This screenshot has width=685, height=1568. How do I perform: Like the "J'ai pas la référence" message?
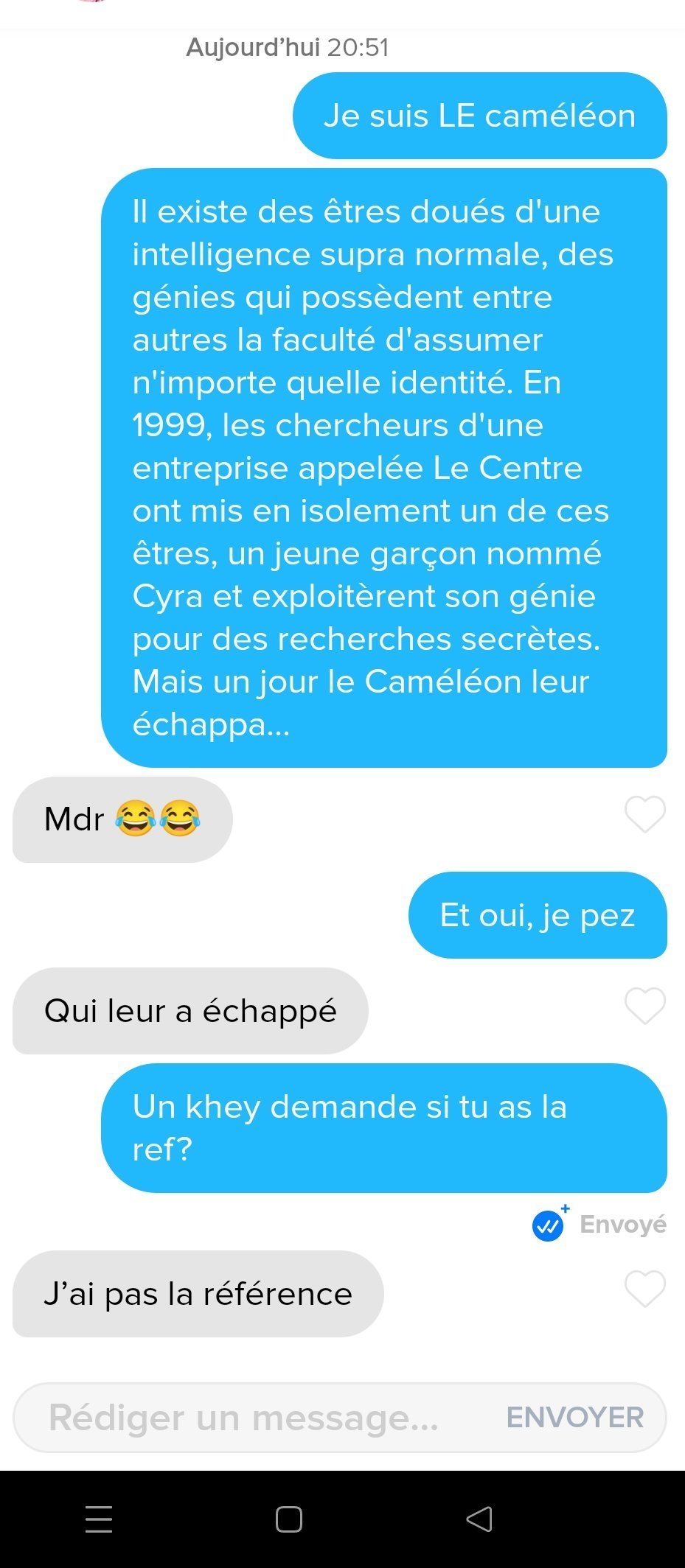[x=644, y=1289]
